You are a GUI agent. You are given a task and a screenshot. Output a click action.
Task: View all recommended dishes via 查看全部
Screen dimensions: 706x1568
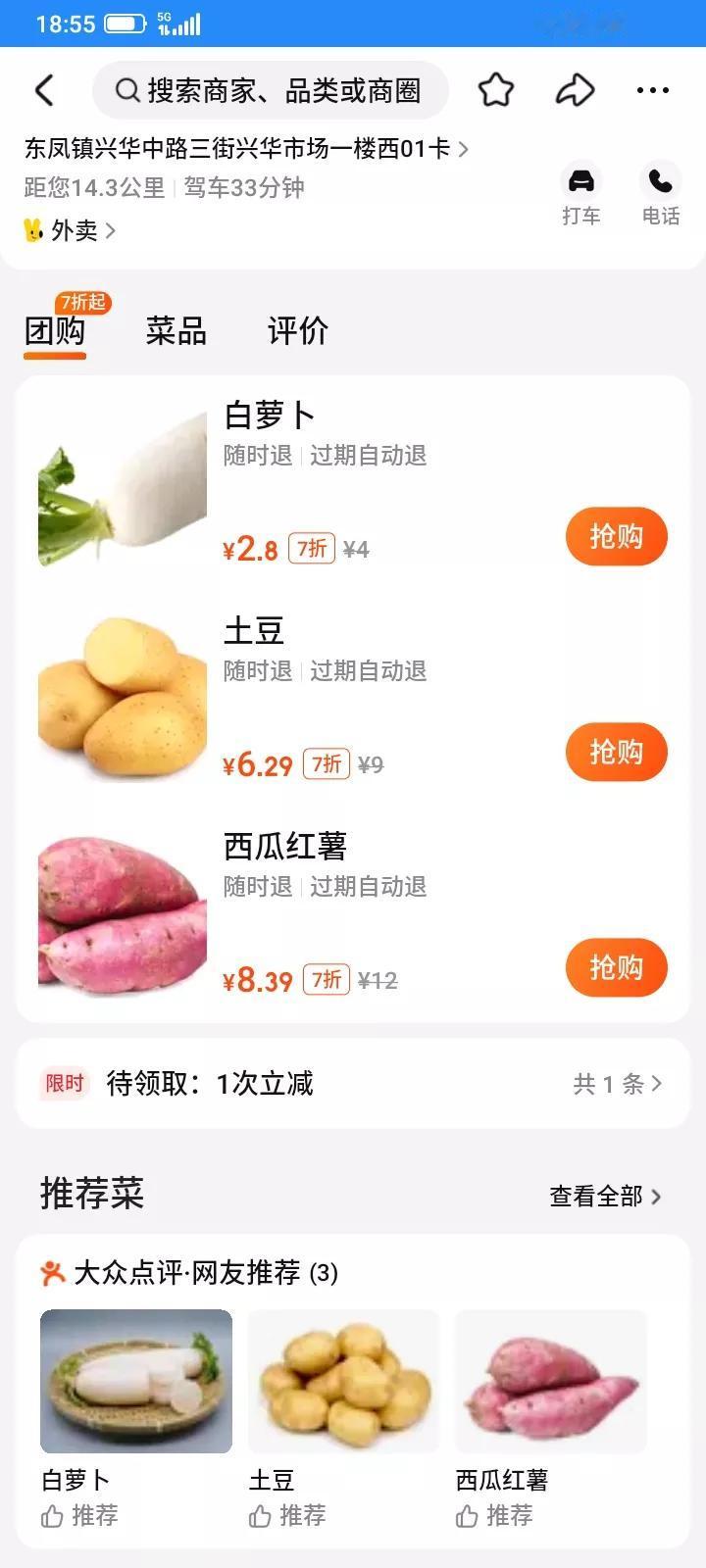[x=605, y=1196]
